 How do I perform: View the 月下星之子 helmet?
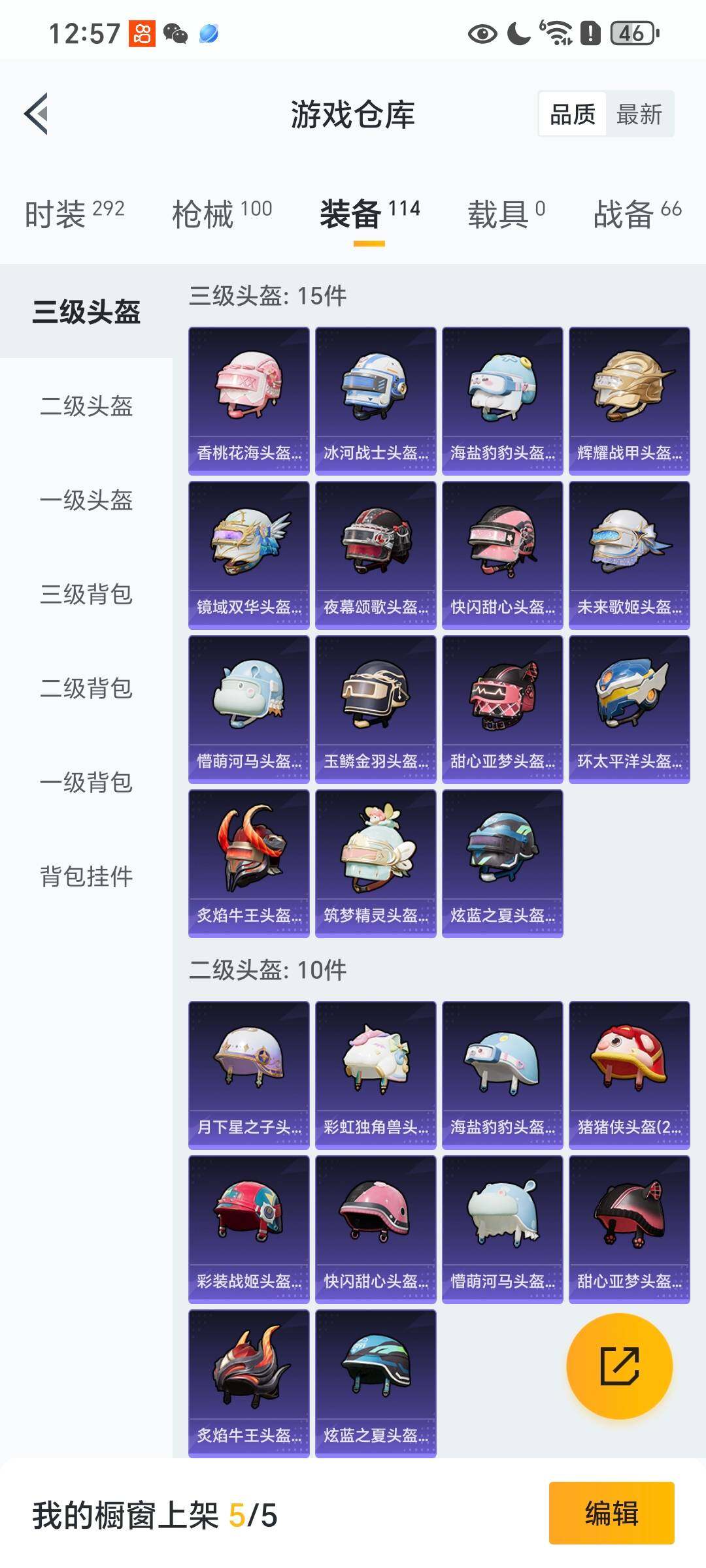click(x=248, y=1075)
